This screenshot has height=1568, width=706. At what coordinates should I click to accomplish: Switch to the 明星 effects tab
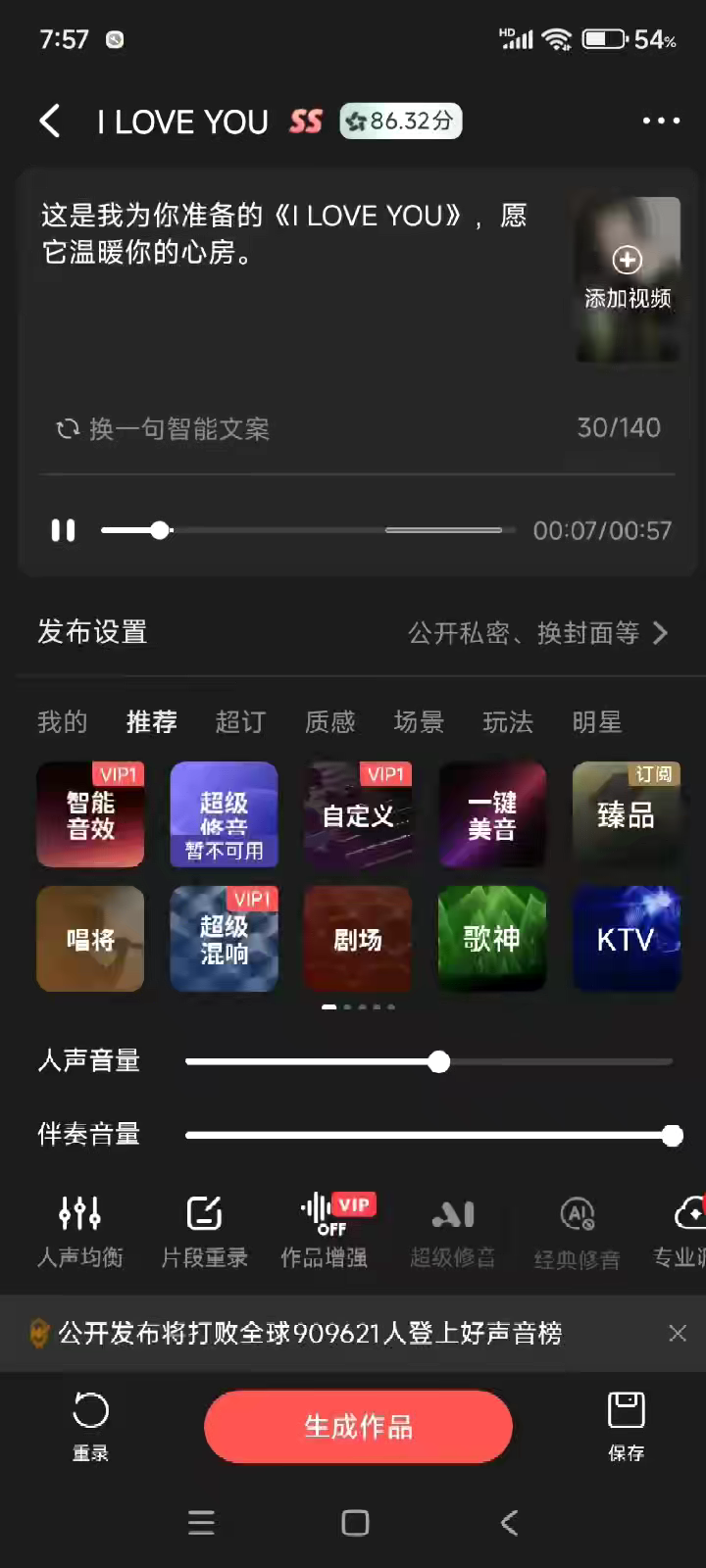click(596, 722)
